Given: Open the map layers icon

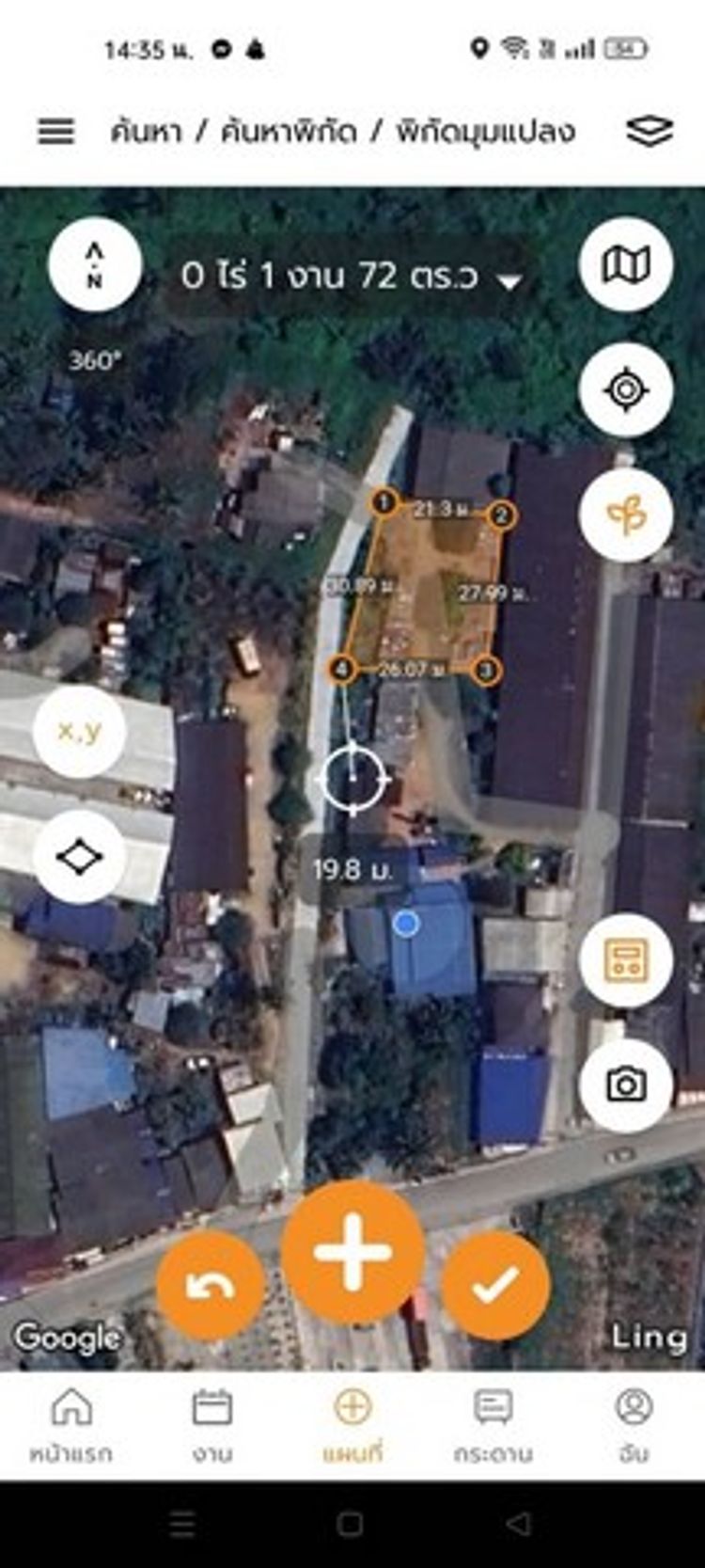Looking at the screenshot, I should point(650,131).
